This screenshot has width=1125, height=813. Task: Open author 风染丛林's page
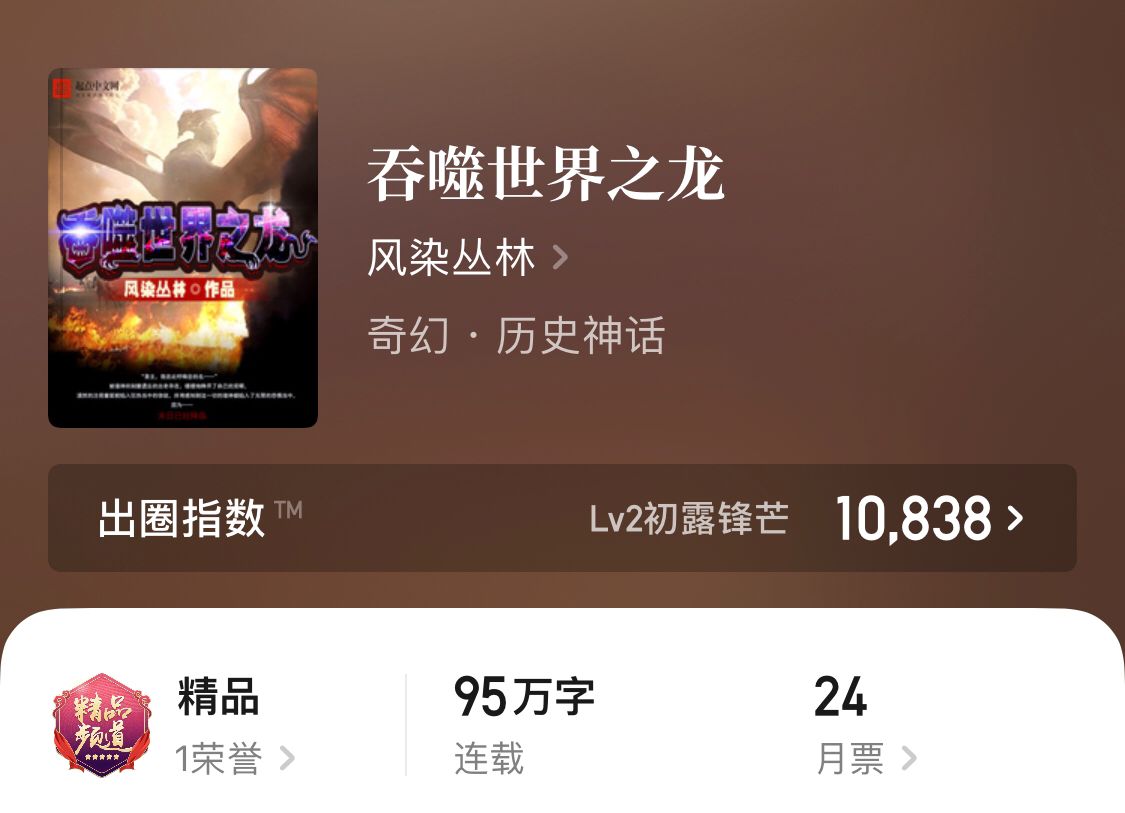(467, 259)
